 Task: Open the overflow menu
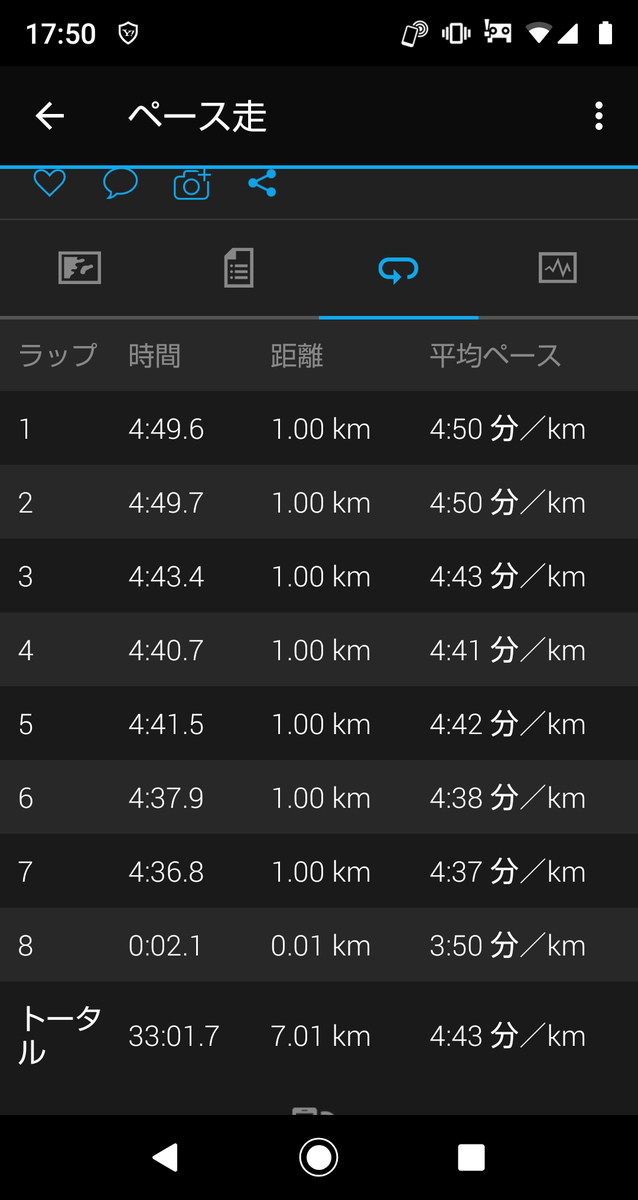pos(598,116)
